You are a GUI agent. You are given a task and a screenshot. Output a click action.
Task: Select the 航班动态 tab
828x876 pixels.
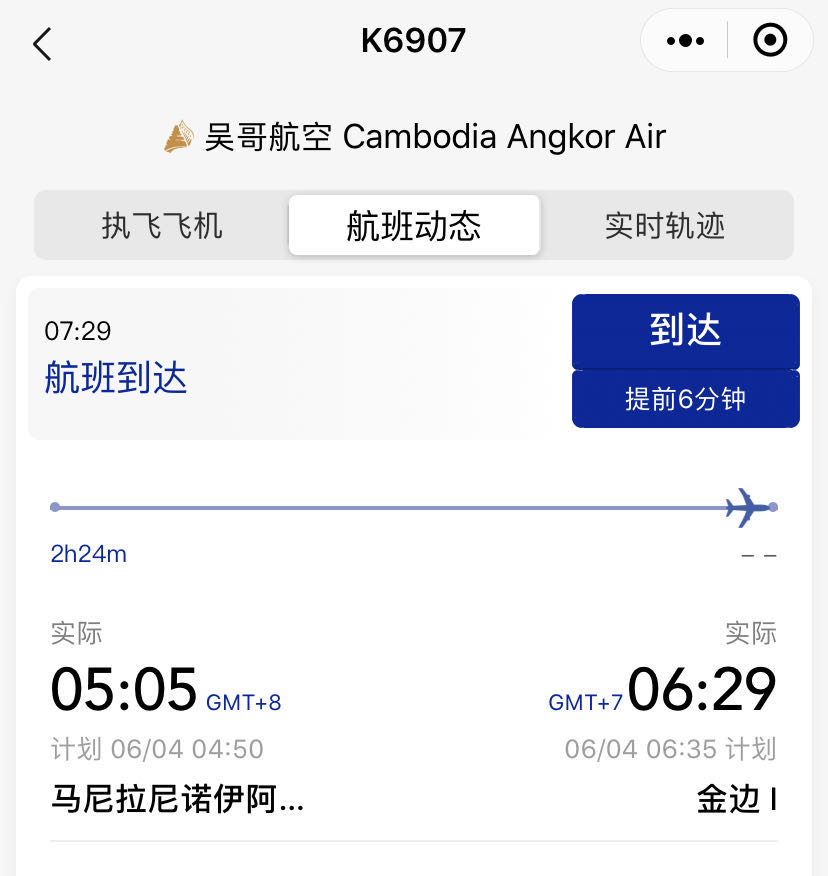coord(414,226)
